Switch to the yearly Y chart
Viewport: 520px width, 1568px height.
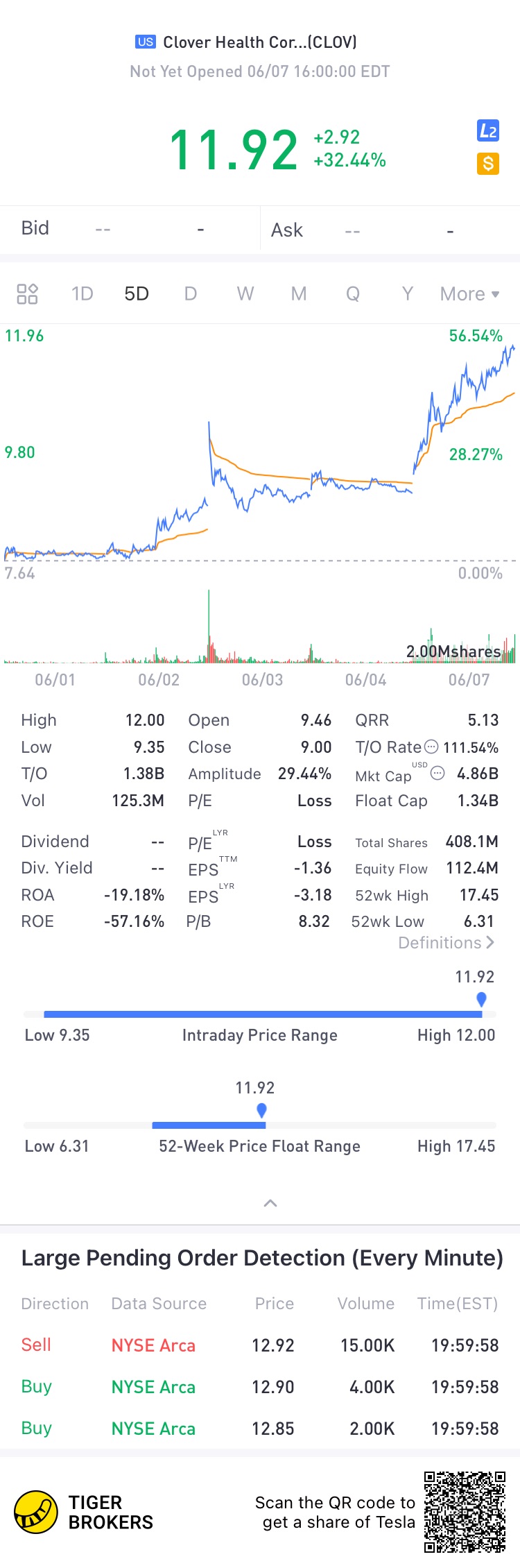point(408,294)
